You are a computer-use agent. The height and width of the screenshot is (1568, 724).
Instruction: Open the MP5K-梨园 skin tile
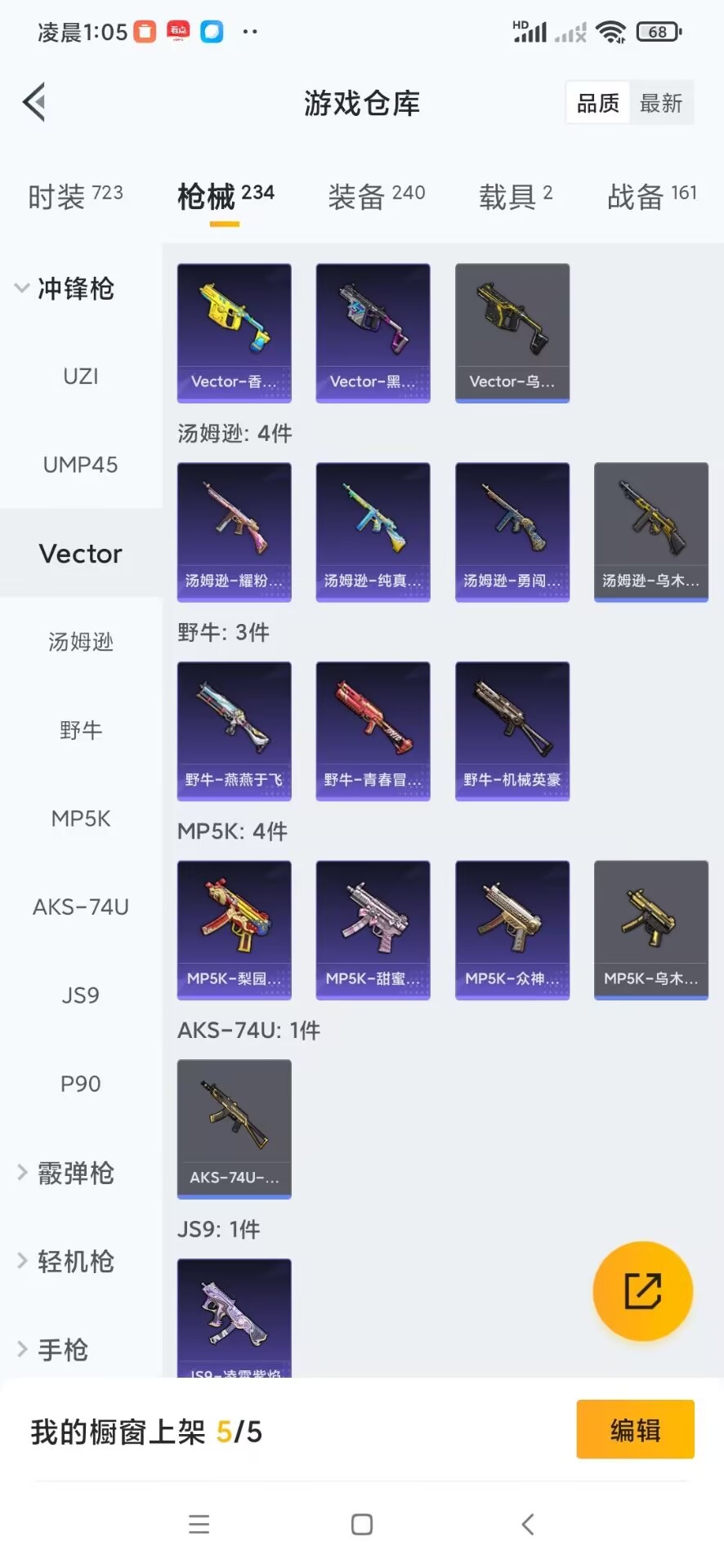(235, 929)
